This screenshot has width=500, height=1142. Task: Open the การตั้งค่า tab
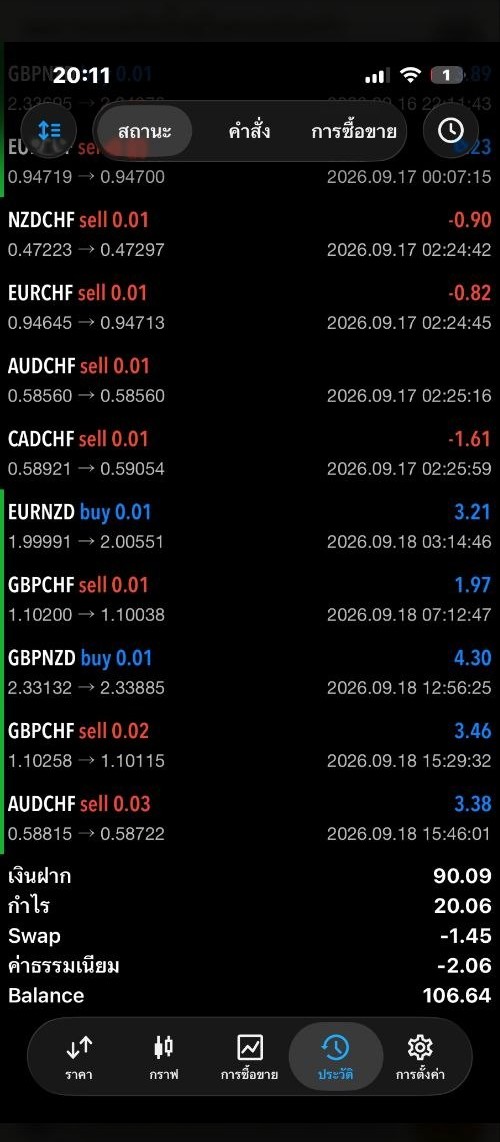point(420,1058)
